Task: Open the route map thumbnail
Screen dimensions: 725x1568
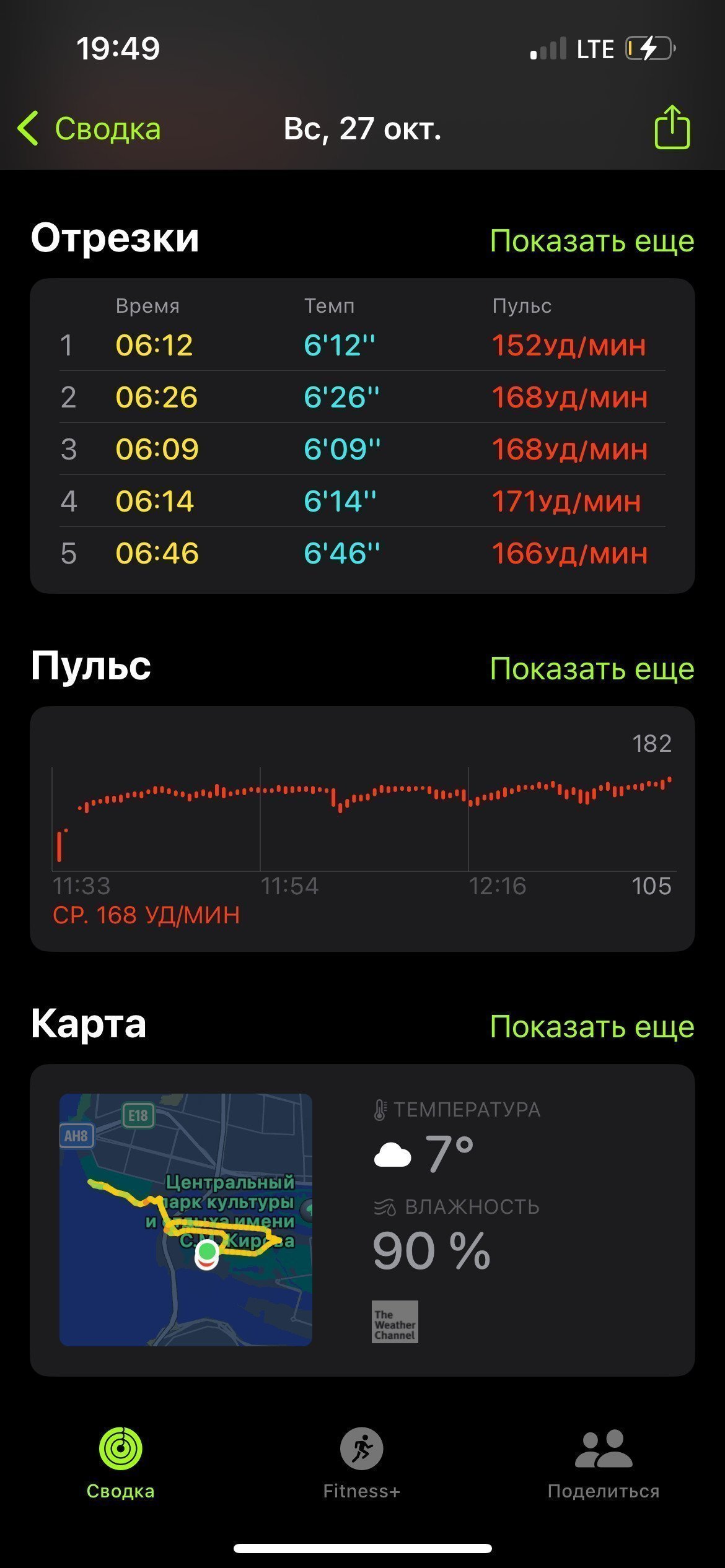Action: pos(186,1219)
